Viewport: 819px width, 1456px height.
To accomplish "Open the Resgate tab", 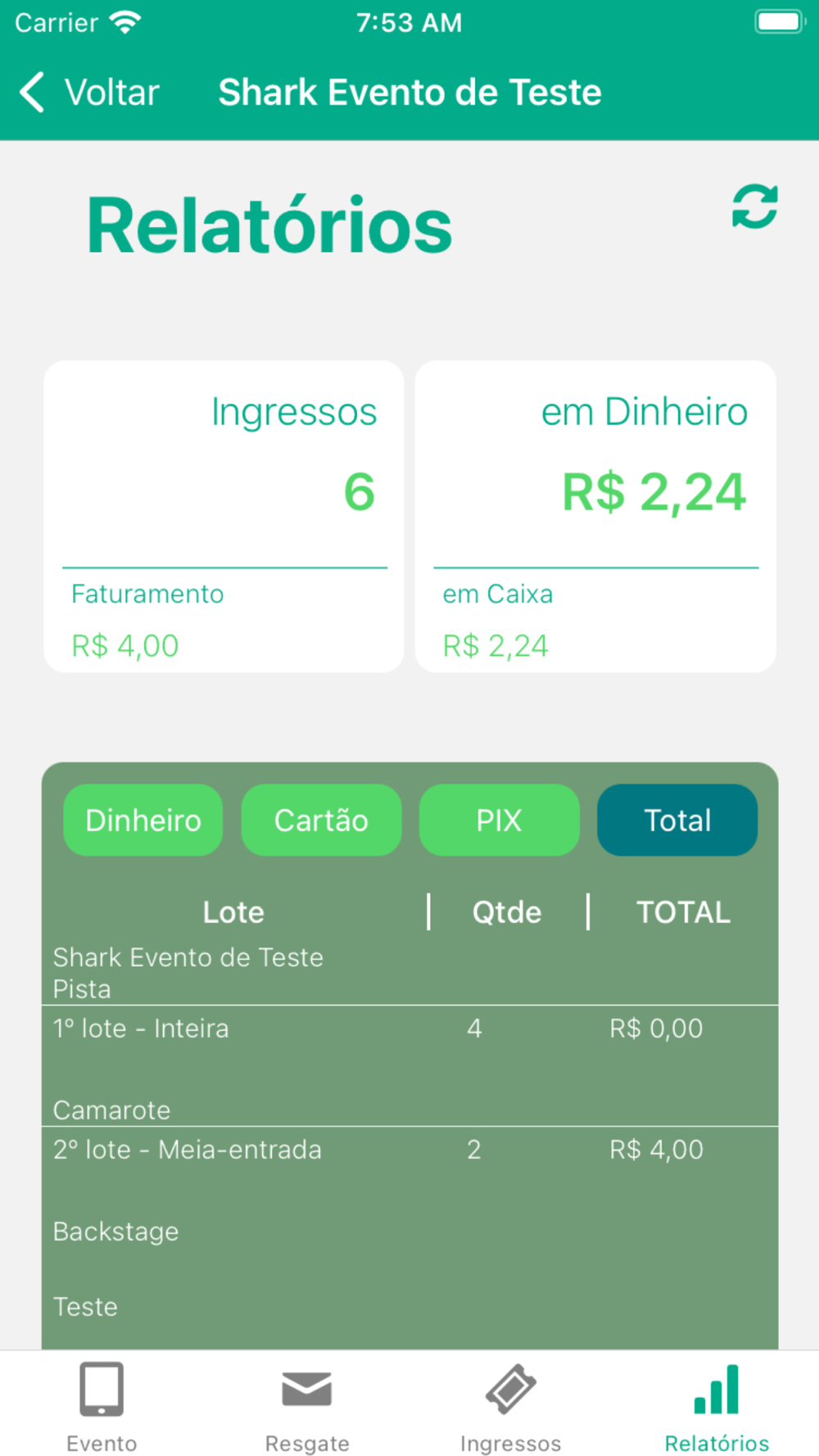I will [307, 1407].
